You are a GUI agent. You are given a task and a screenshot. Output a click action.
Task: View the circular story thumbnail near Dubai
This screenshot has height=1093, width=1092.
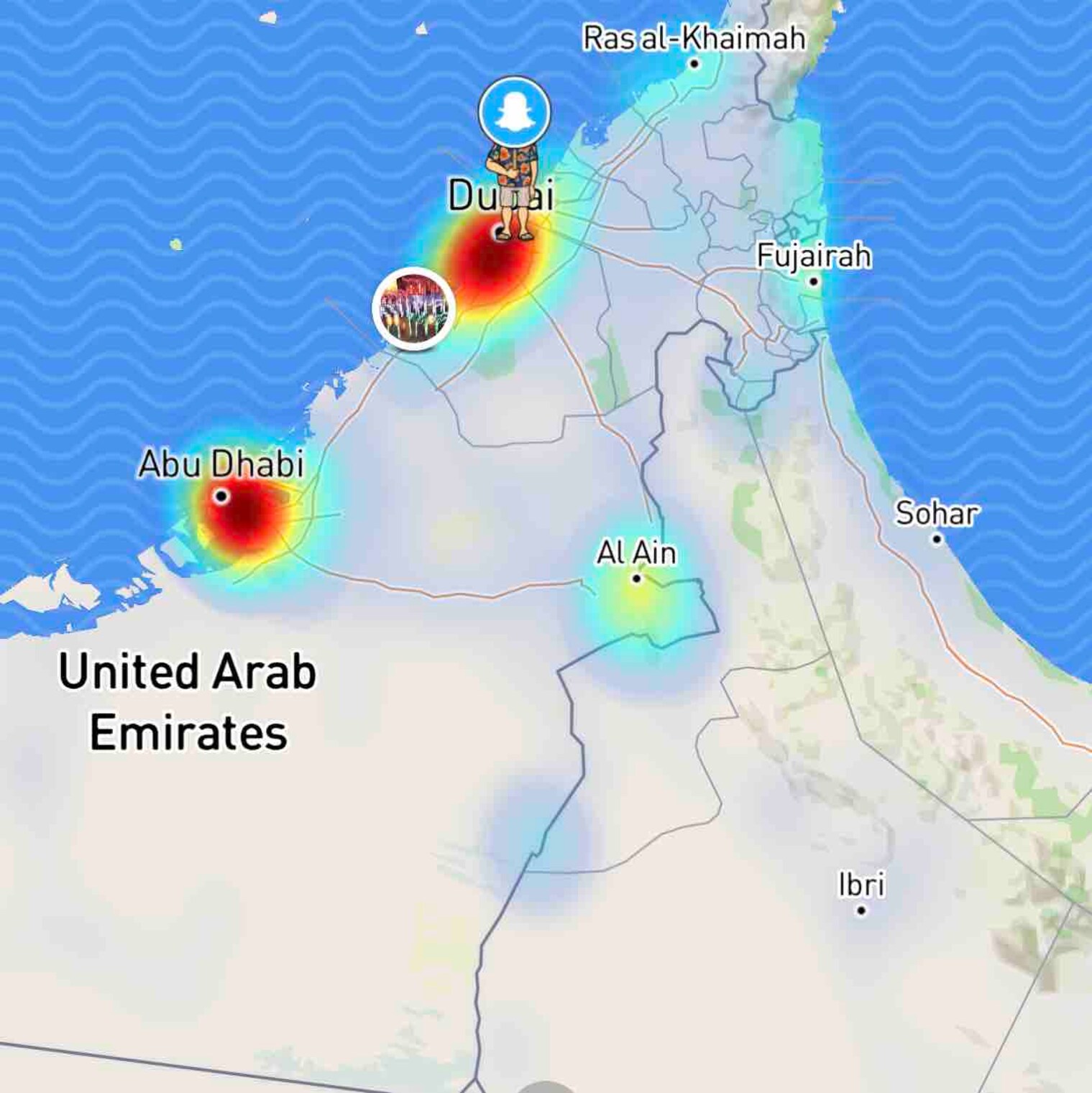click(x=414, y=308)
